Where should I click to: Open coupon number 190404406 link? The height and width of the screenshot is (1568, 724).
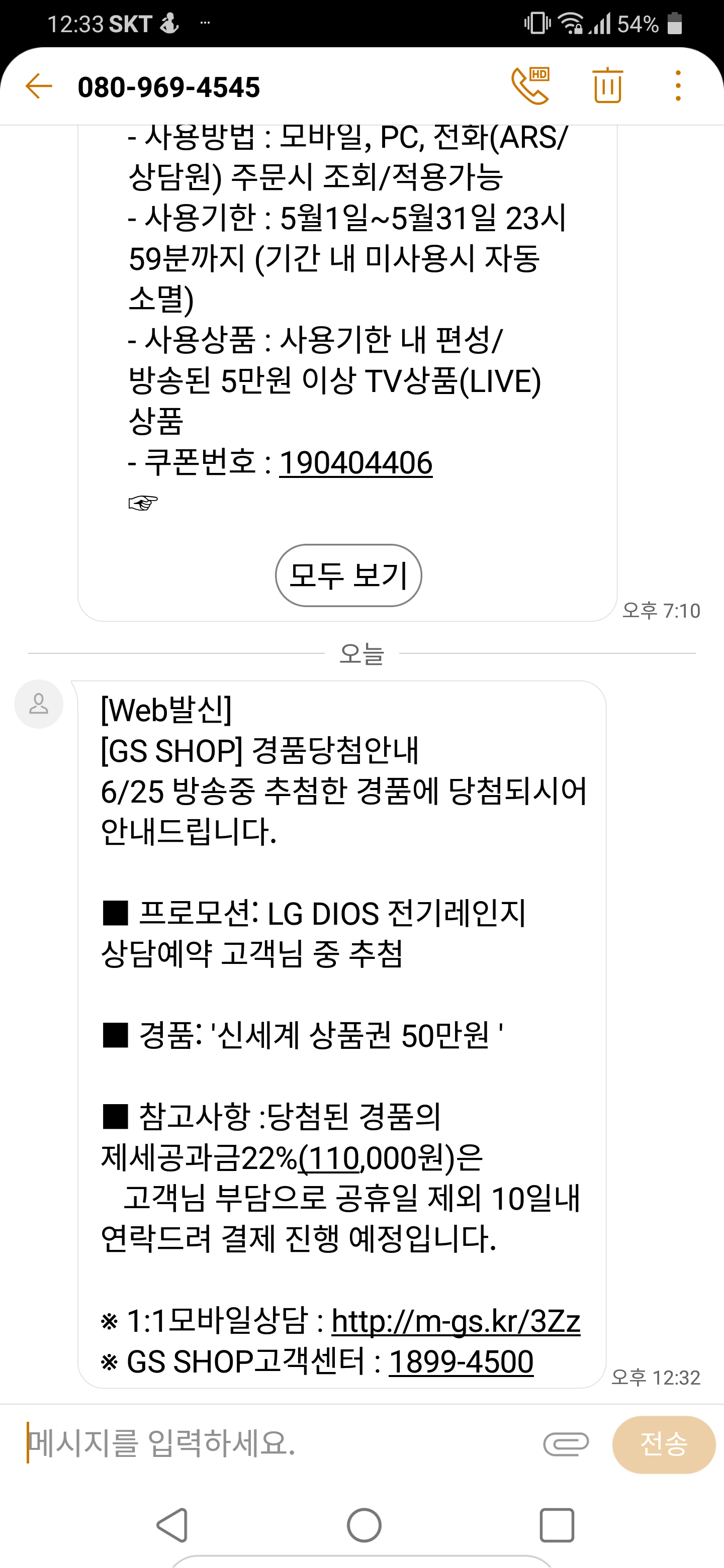click(x=355, y=463)
